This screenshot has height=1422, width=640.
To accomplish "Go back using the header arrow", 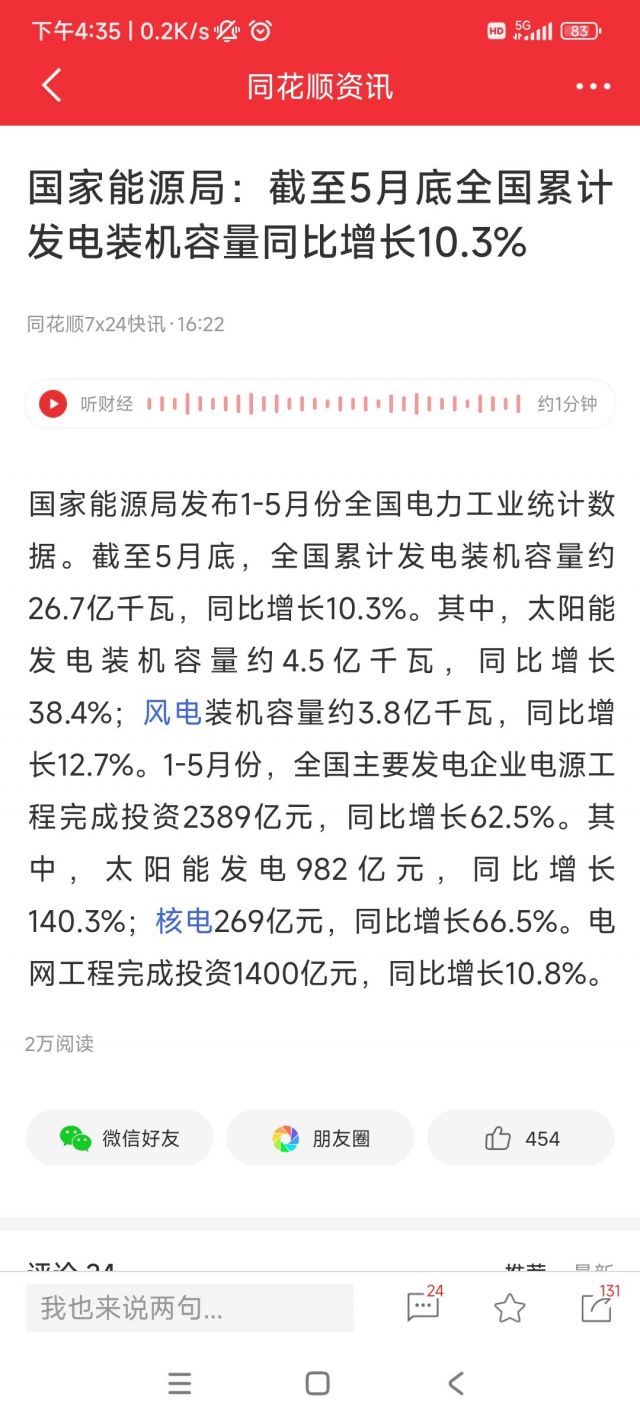I will [52, 86].
